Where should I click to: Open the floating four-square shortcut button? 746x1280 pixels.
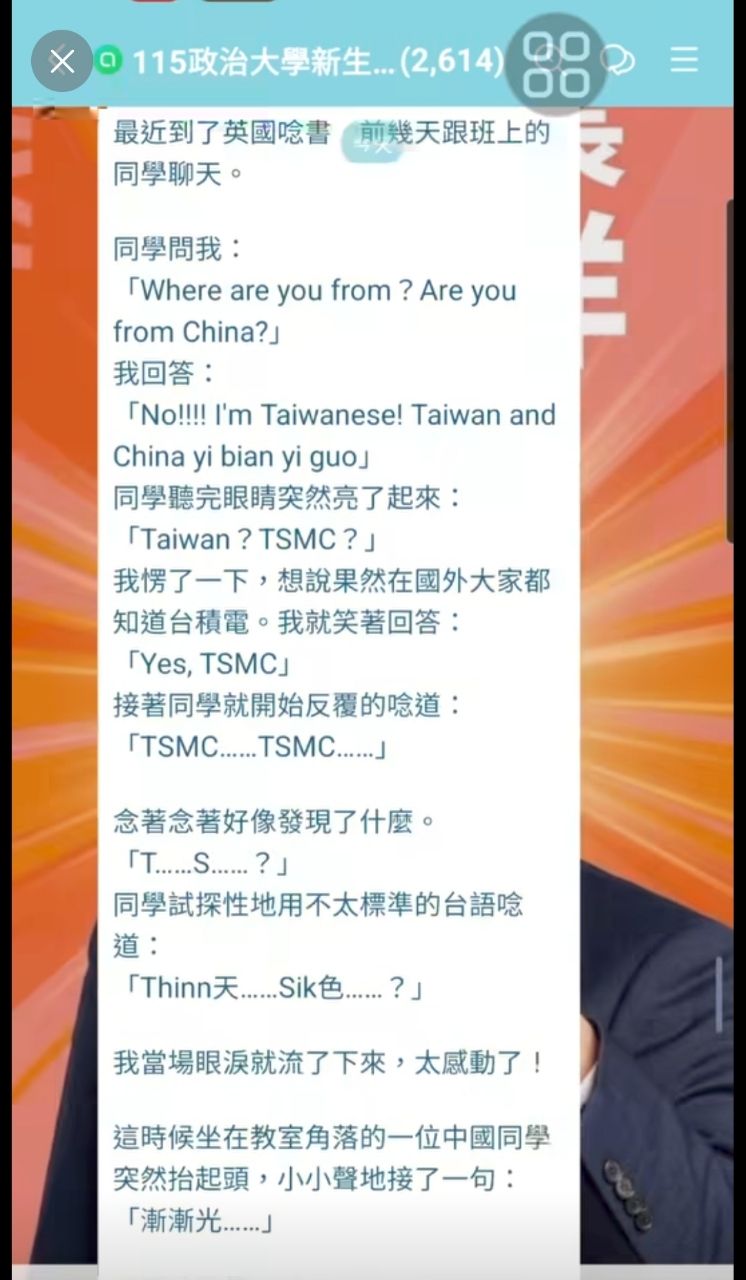point(556,64)
